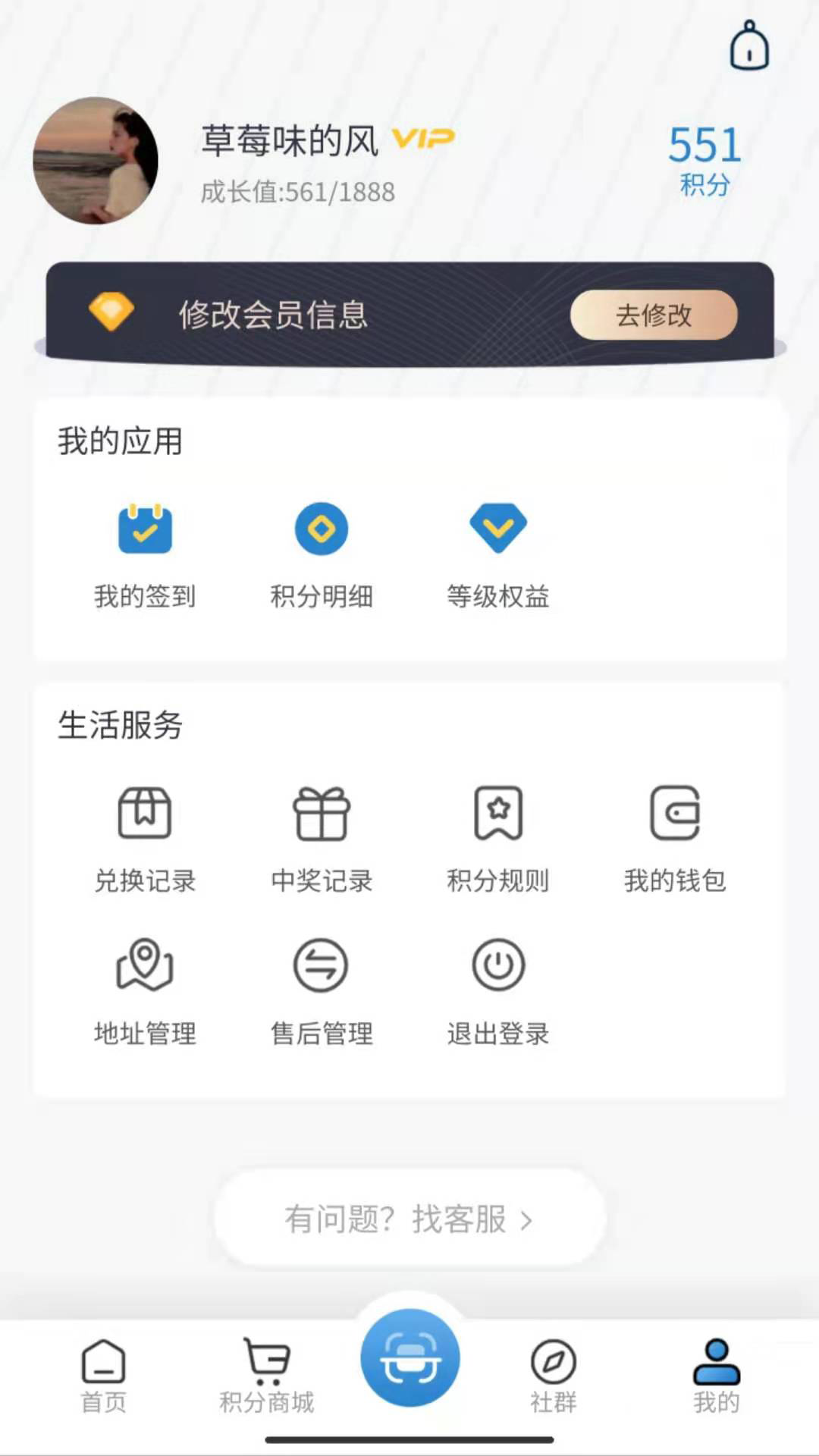
Task: Switch to the 积分商城 tab
Action: click(266, 1376)
